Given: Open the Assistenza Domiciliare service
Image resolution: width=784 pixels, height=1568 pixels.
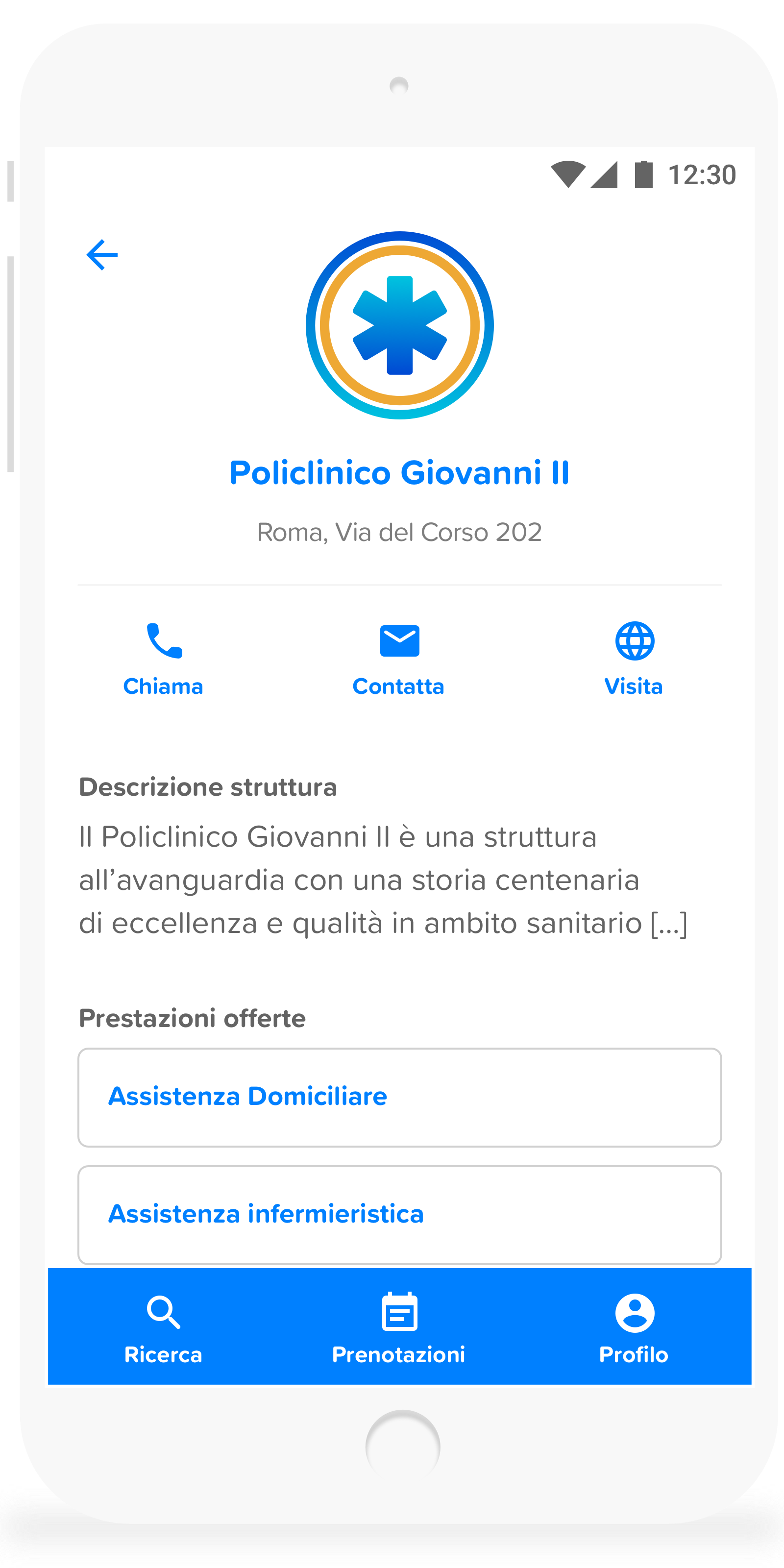Looking at the screenshot, I should [399, 1097].
